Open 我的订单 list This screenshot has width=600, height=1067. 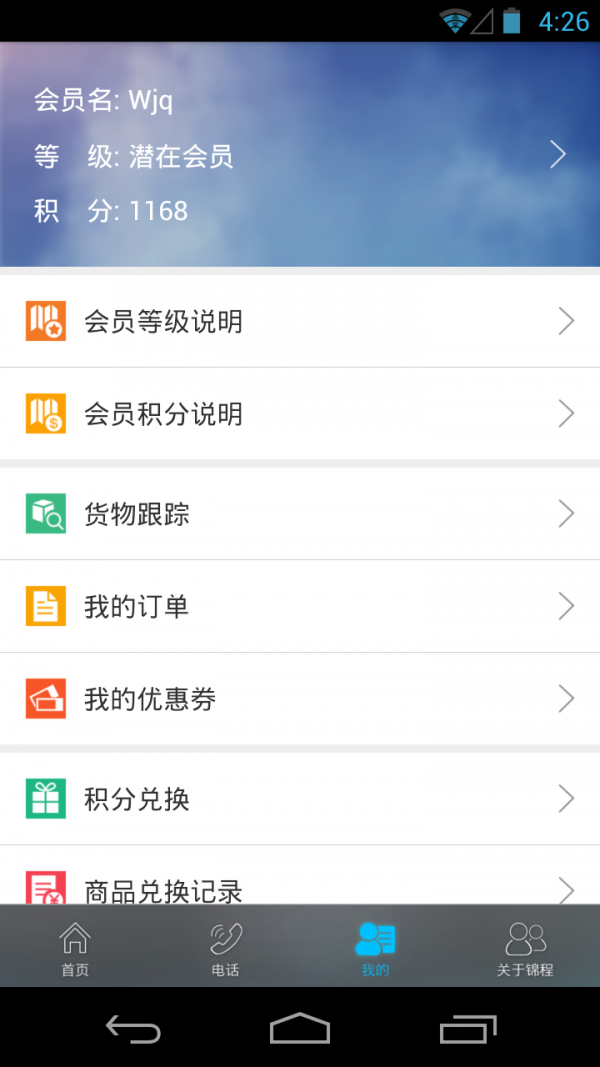300,606
